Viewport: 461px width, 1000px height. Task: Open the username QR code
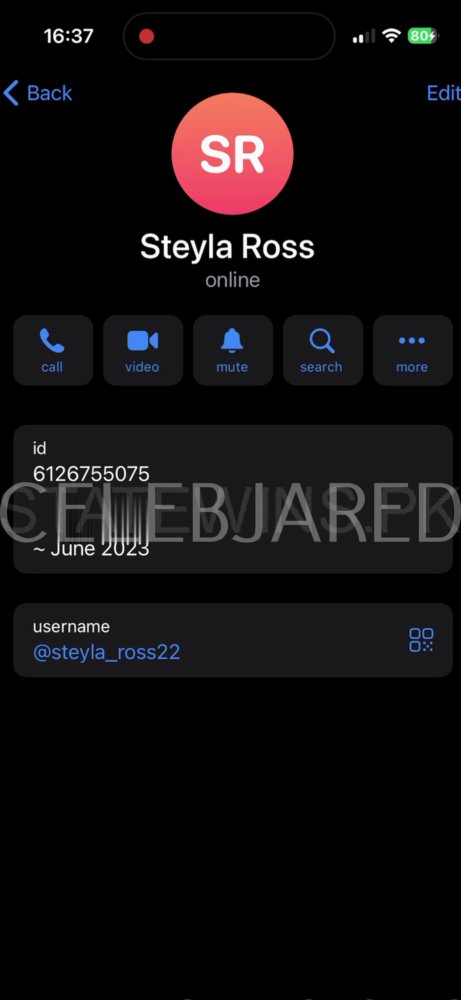point(421,640)
